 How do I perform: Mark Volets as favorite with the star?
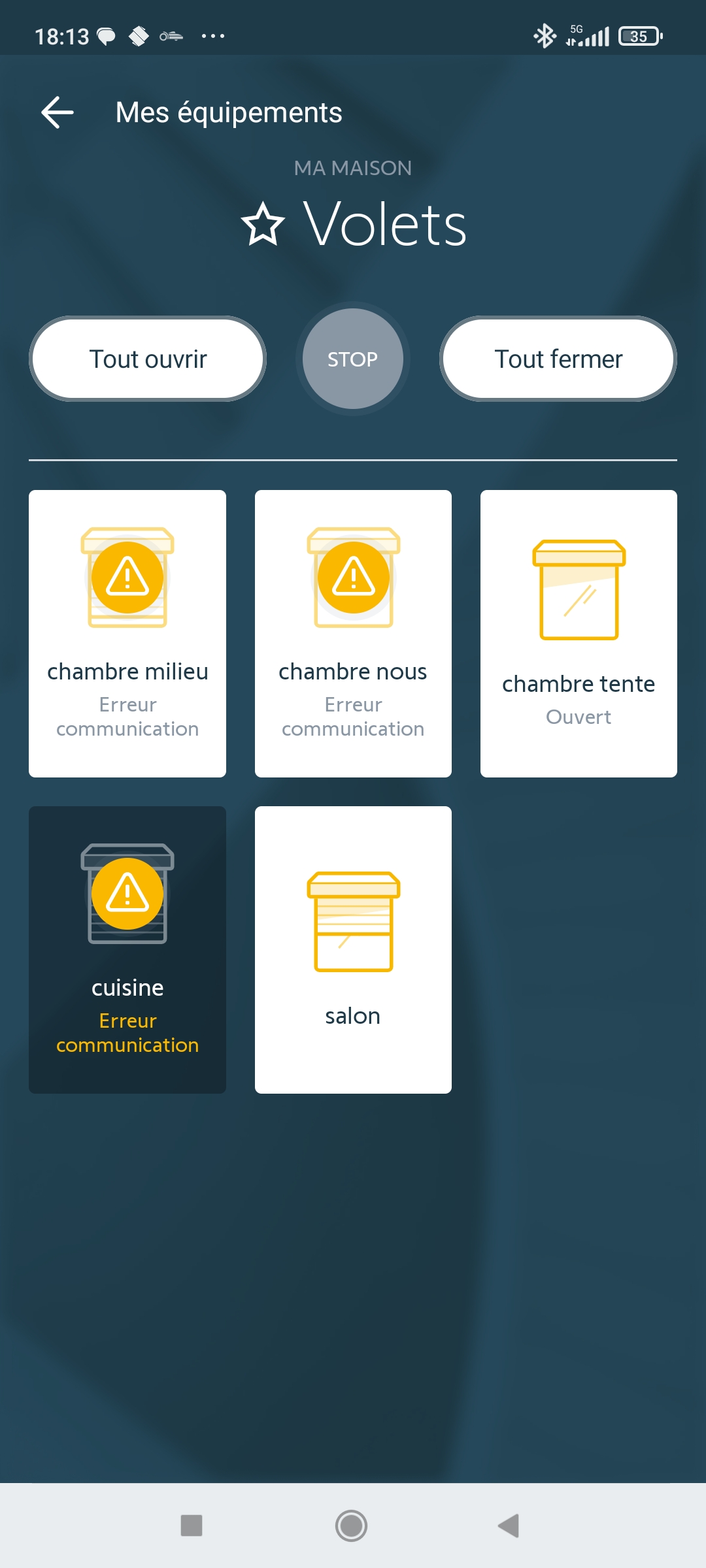263,225
